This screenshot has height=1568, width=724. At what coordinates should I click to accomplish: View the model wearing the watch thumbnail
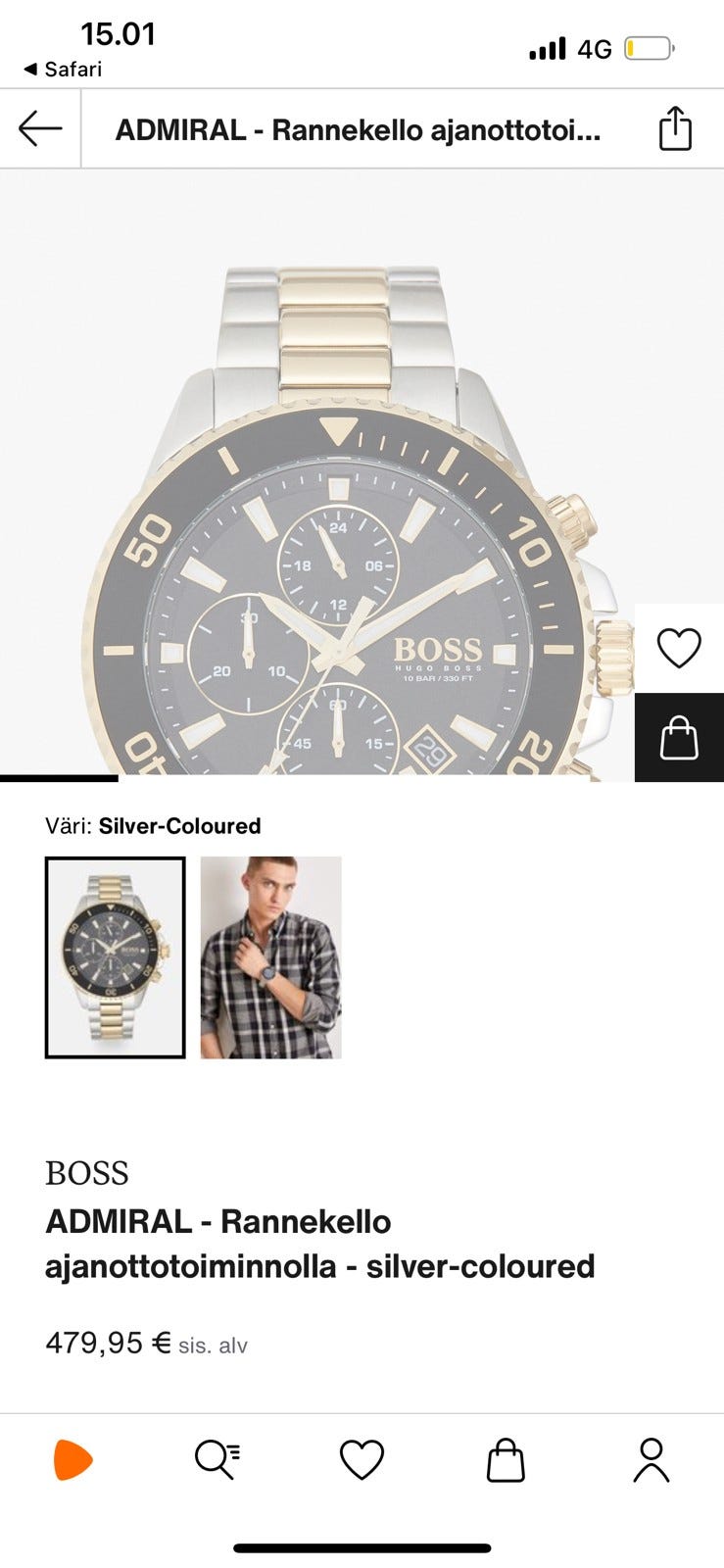(x=271, y=957)
